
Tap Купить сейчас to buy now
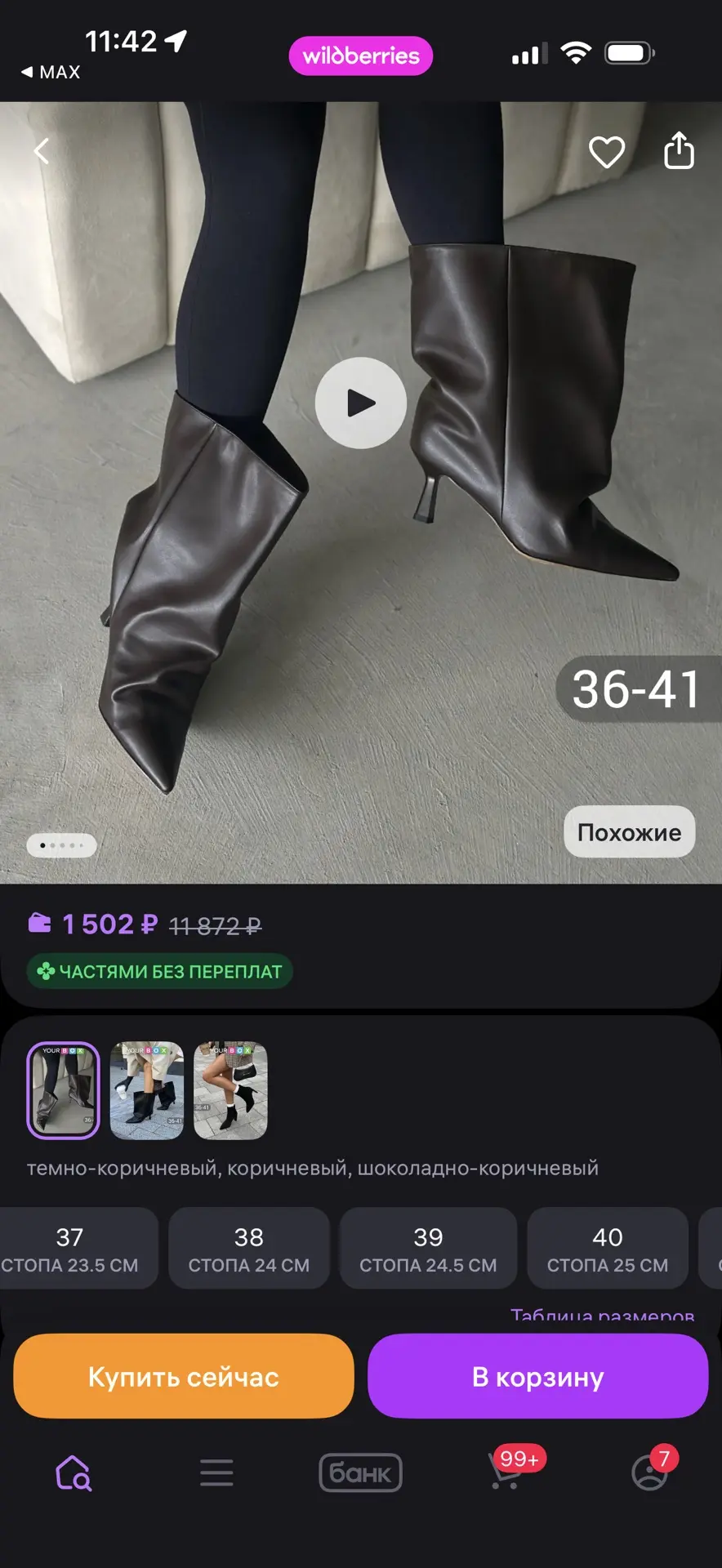tap(184, 1376)
